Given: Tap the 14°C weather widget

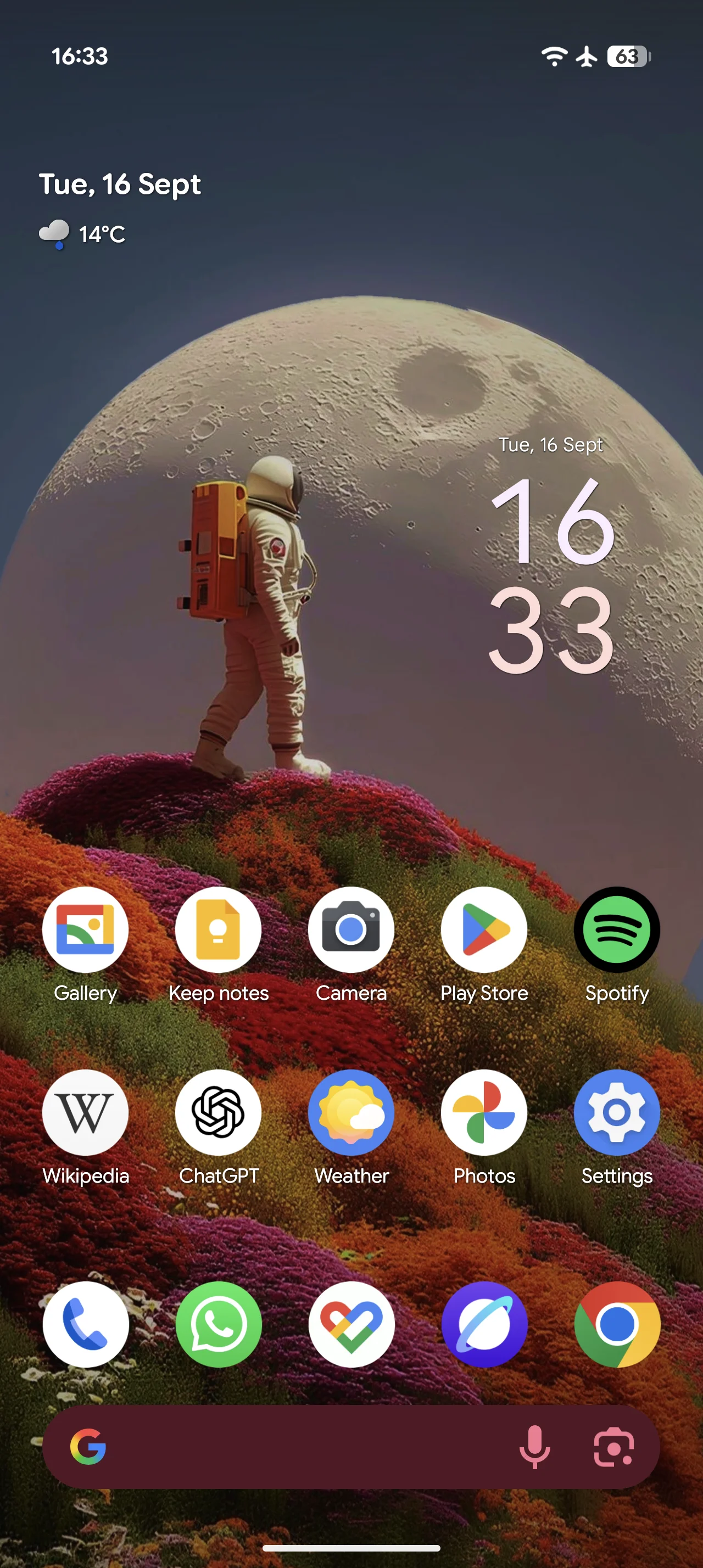Looking at the screenshot, I should [x=82, y=234].
